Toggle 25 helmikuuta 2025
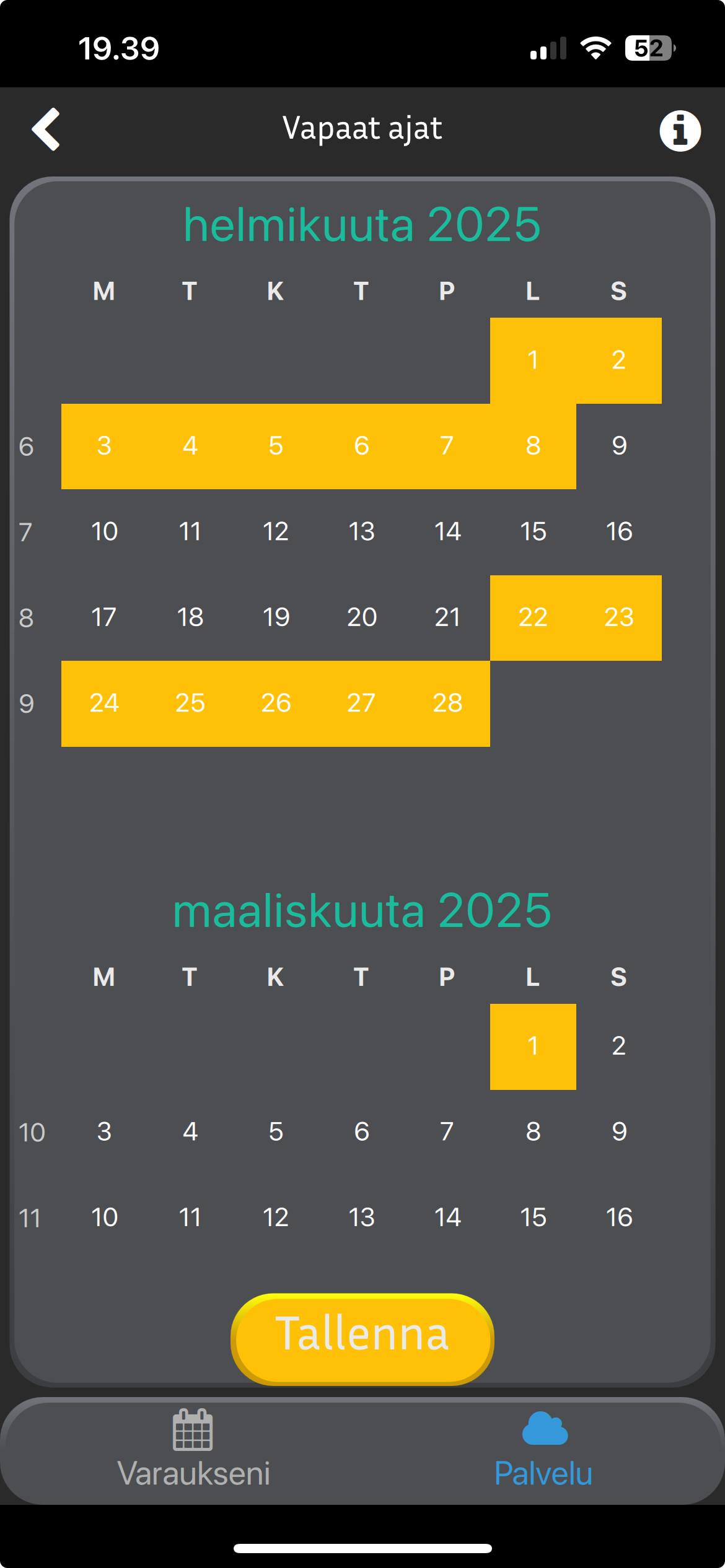725x1568 pixels. coord(190,703)
